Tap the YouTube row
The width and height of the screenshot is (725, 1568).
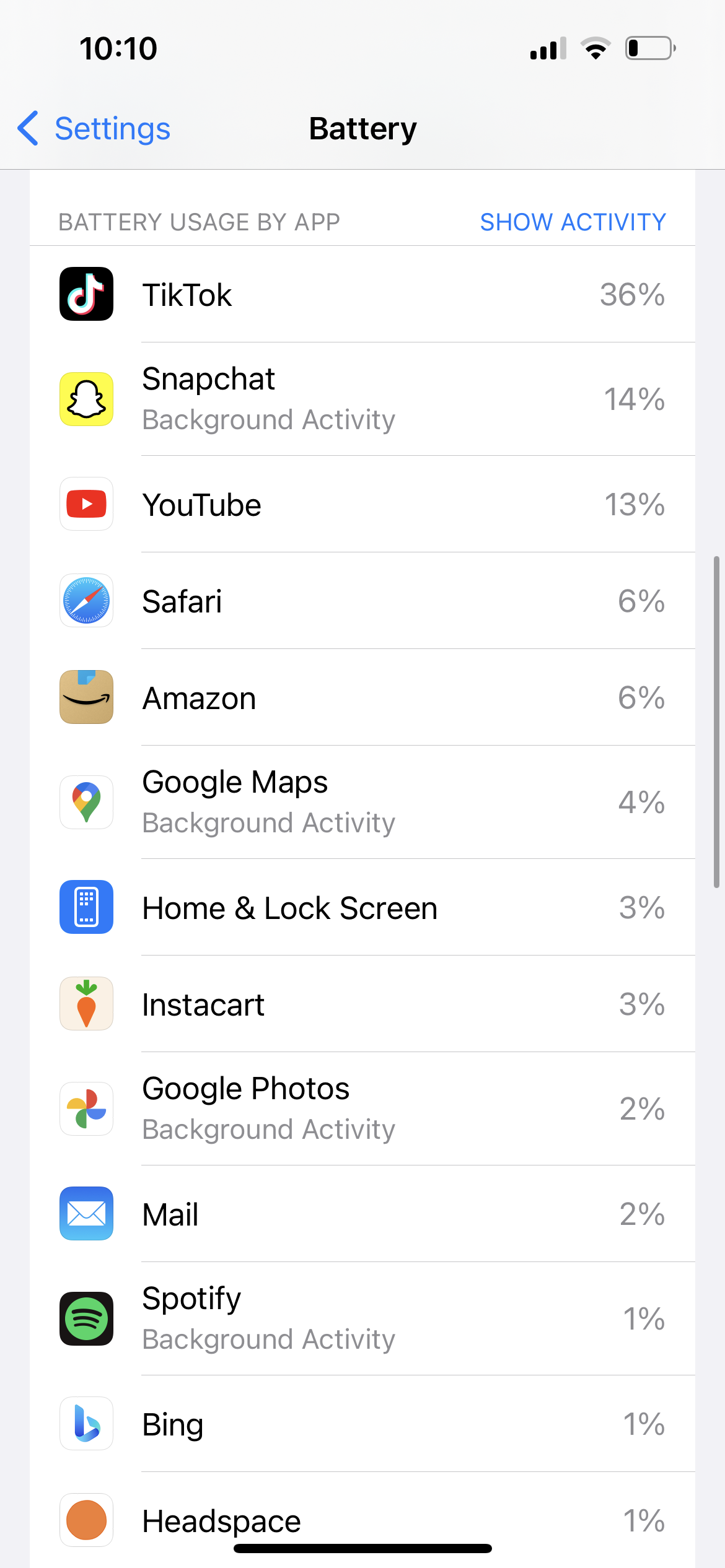[362, 504]
